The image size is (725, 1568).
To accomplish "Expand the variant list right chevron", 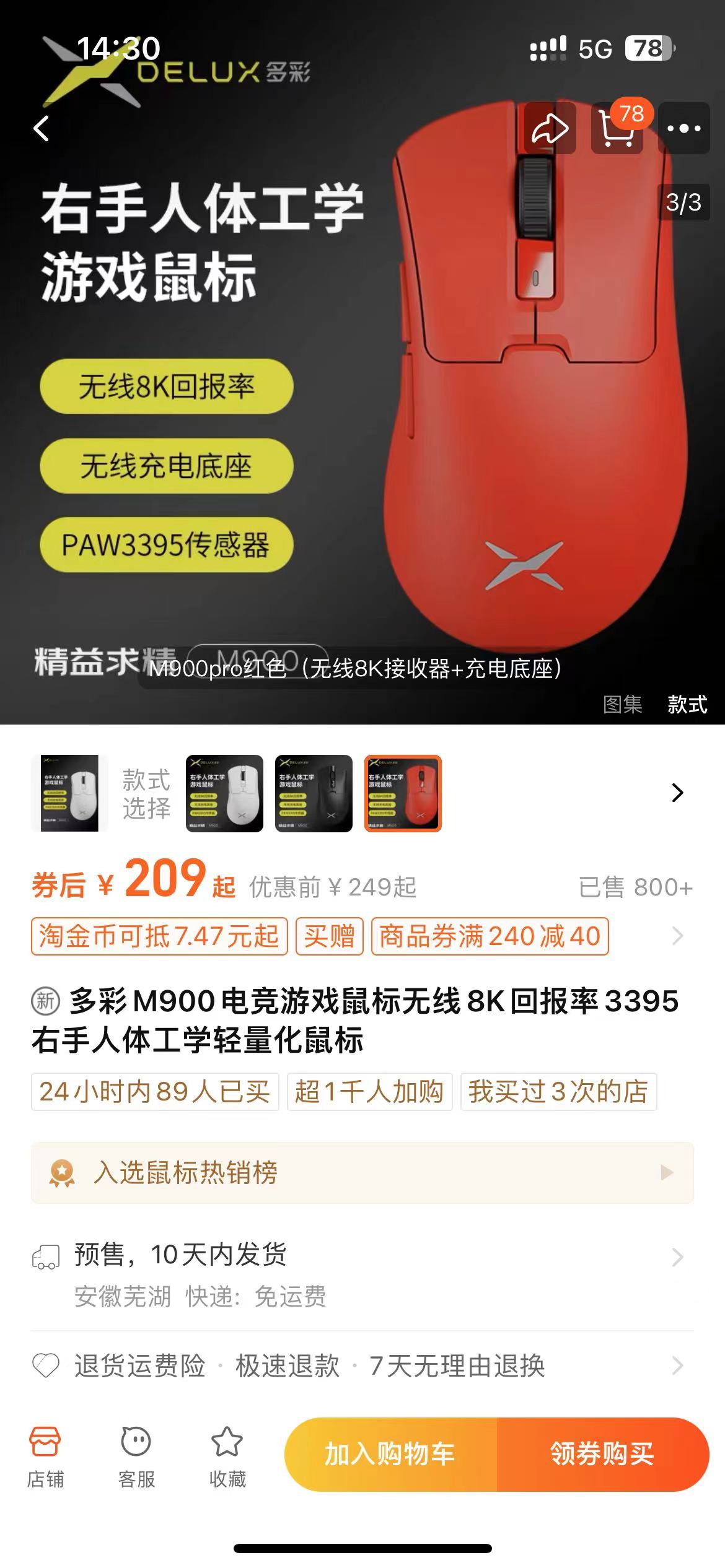I will pyautogui.click(x=677, y=794).
